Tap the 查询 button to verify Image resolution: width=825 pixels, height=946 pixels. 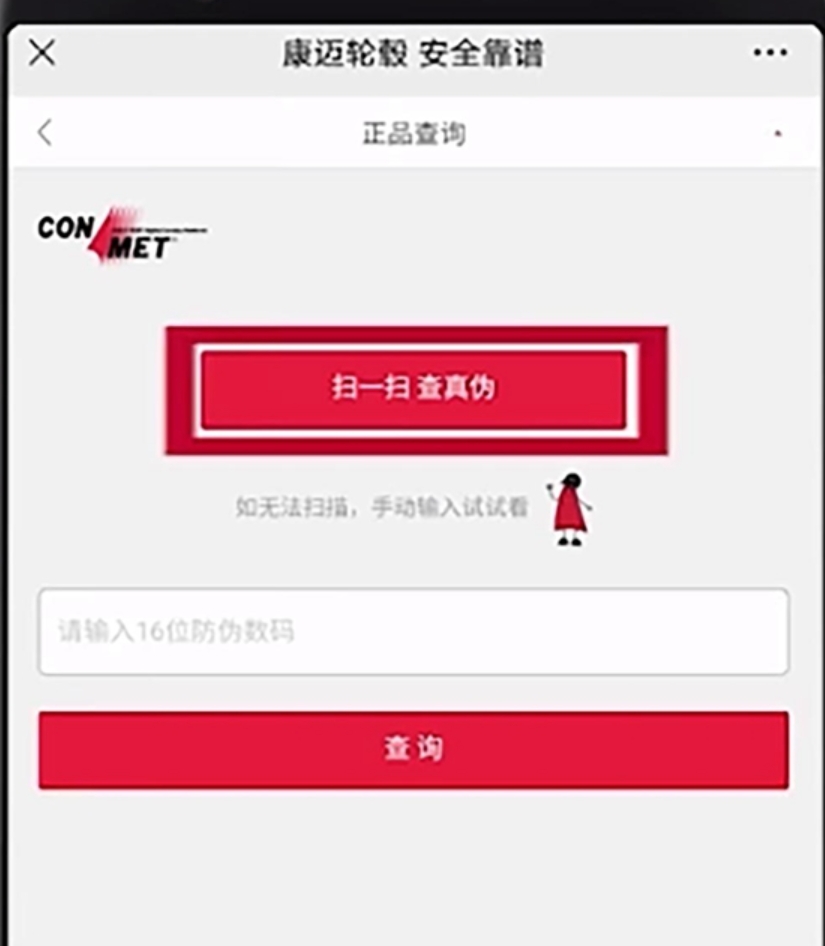coord(413,749)
